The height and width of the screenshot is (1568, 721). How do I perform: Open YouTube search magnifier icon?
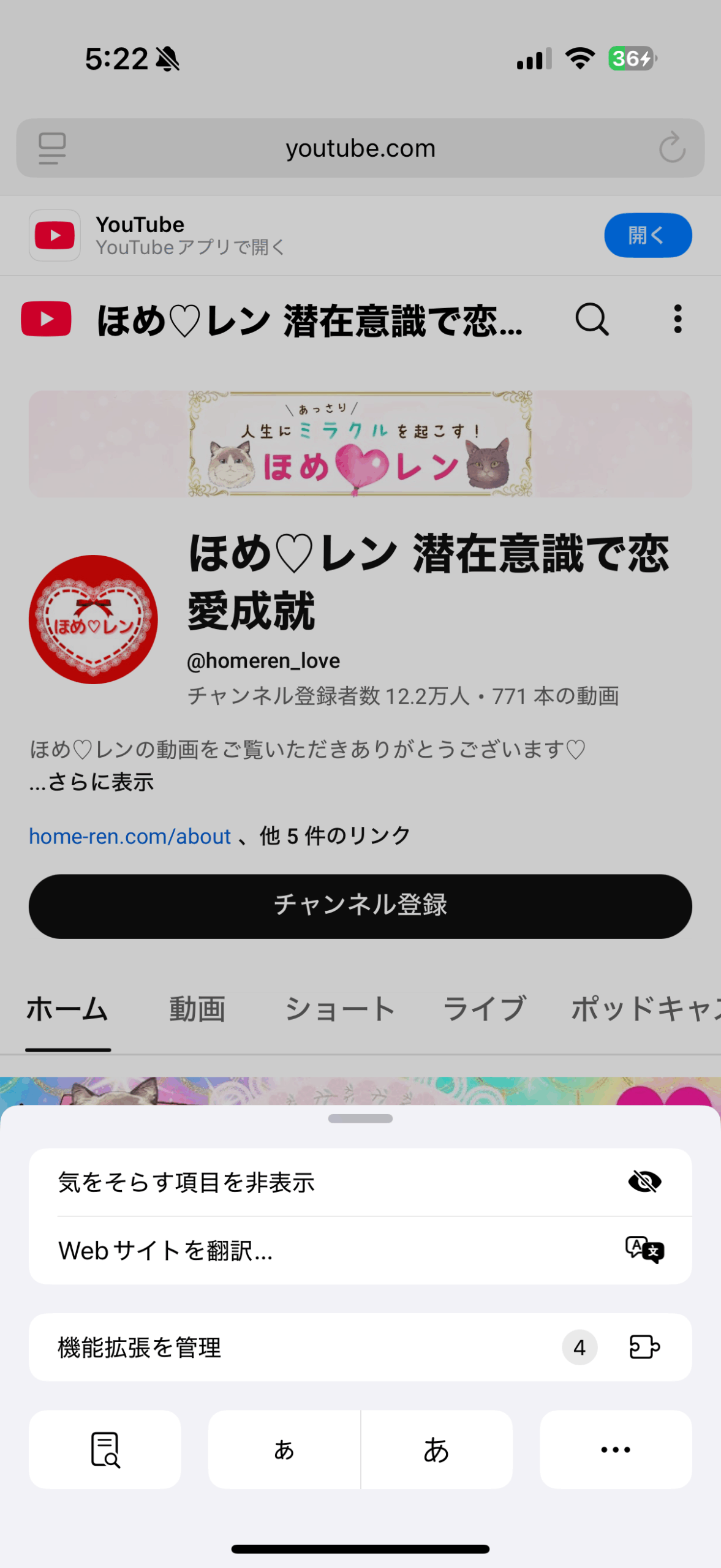click(x=592, y=319)
